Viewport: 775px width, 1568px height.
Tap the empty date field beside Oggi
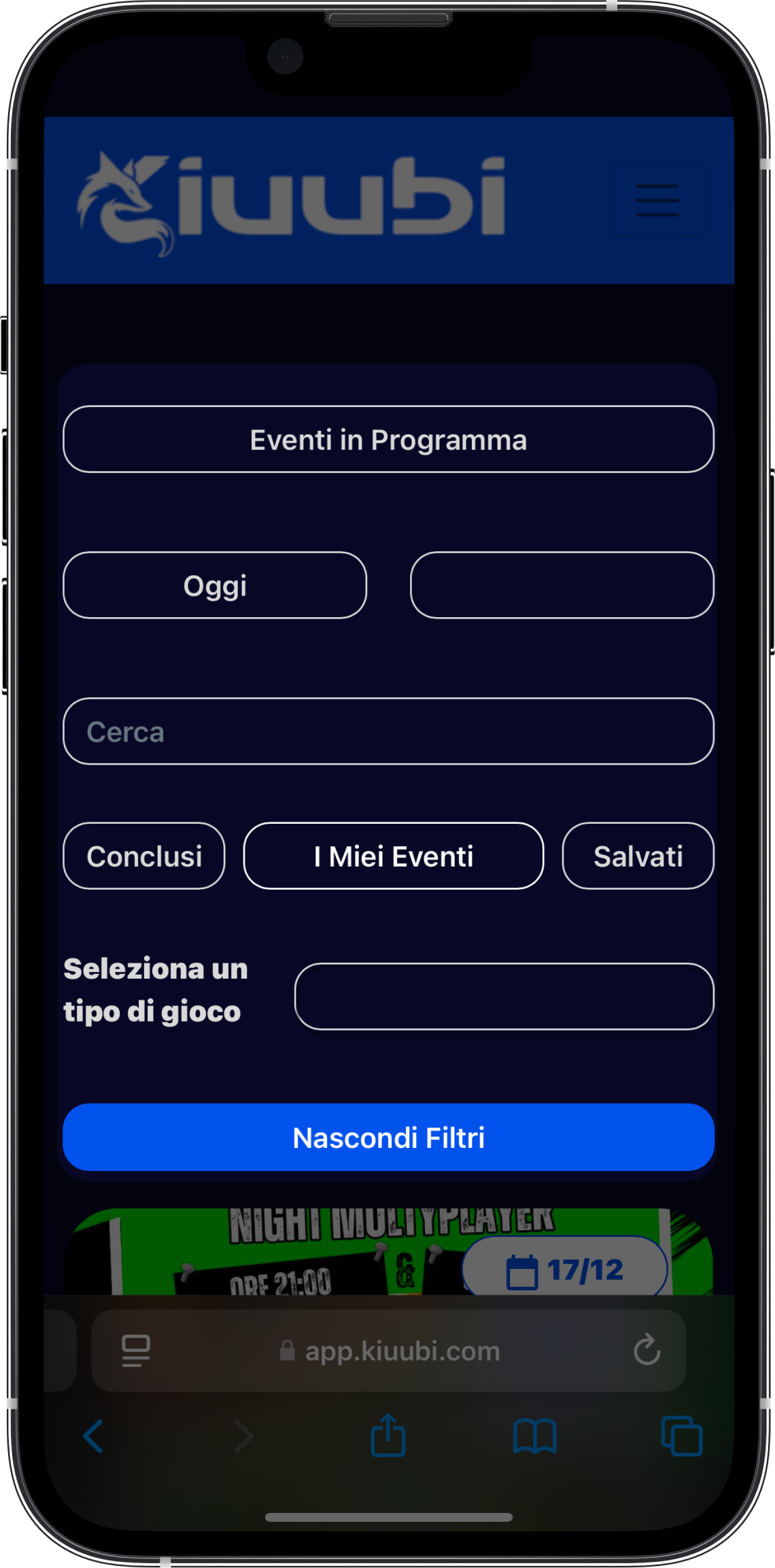[x=562, y=585]
